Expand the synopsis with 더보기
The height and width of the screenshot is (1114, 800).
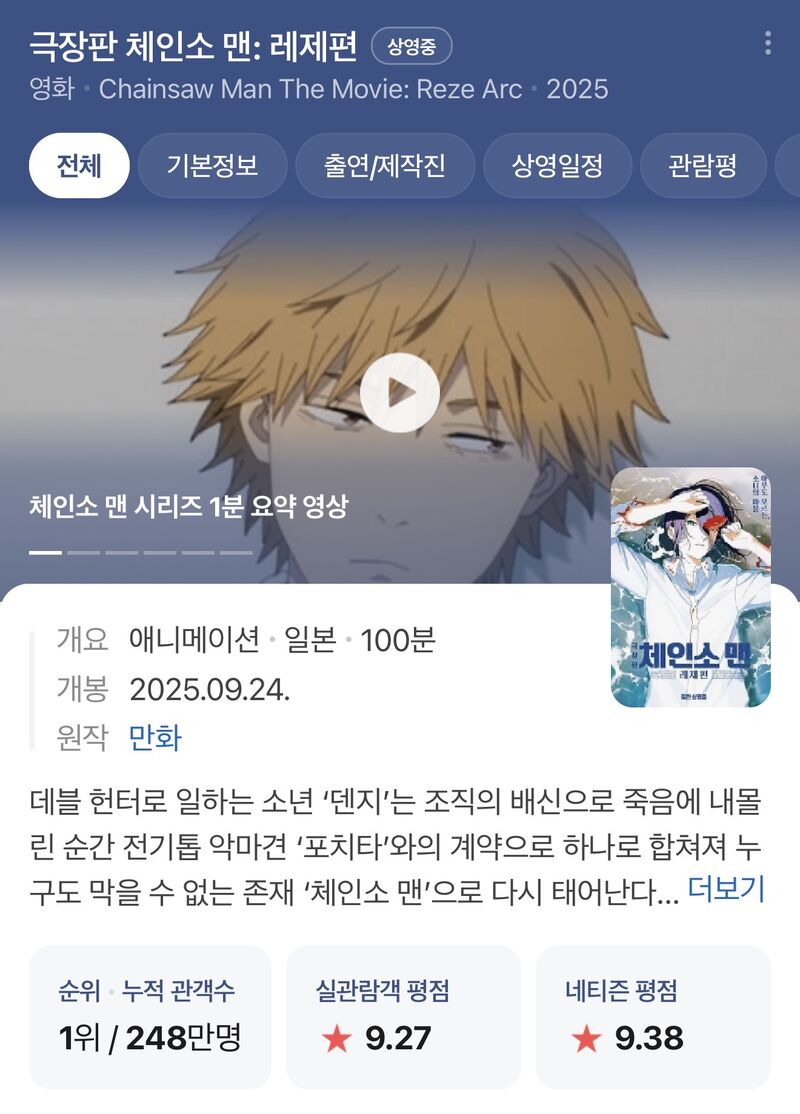726,888
